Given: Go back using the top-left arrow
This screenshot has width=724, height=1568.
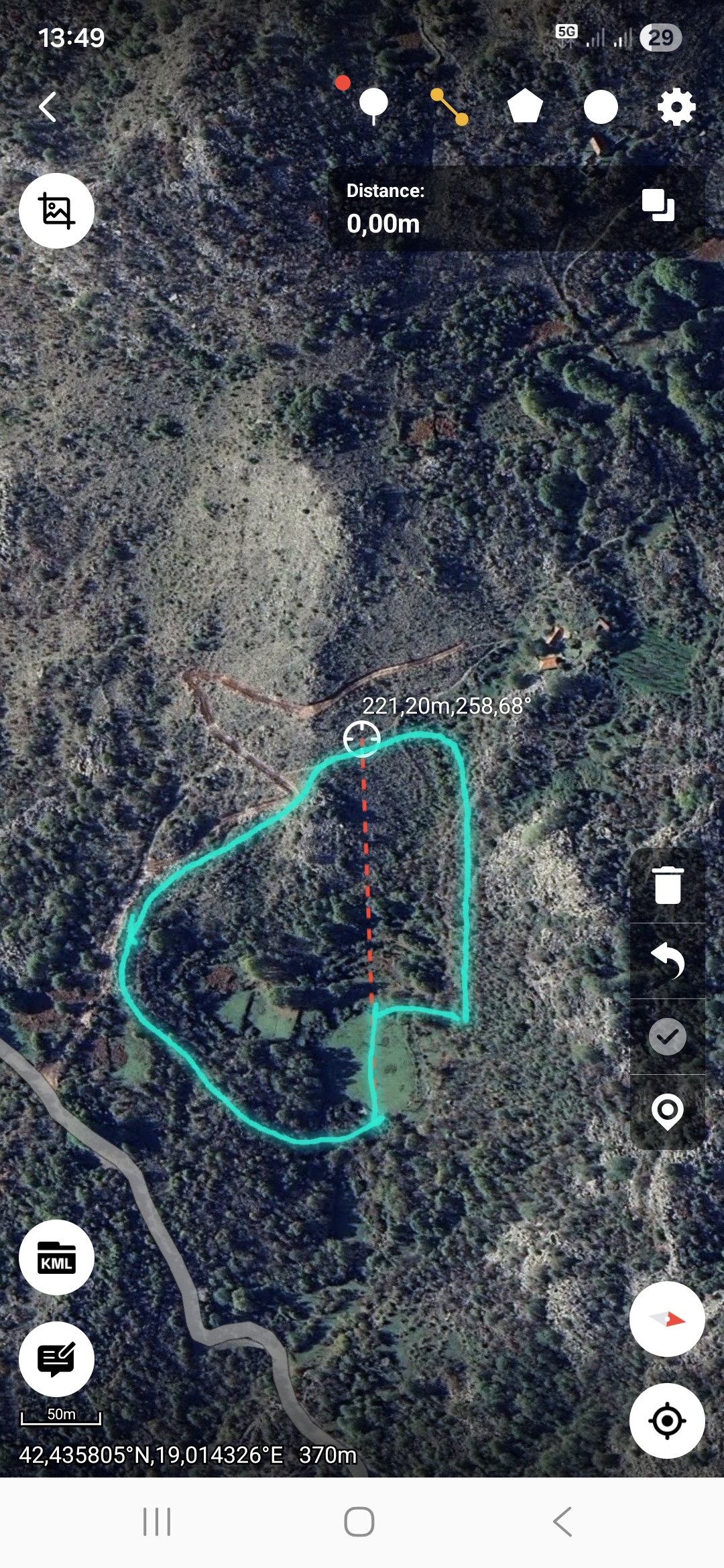Looking at the screenshot, I should click(x=48, y=107).
